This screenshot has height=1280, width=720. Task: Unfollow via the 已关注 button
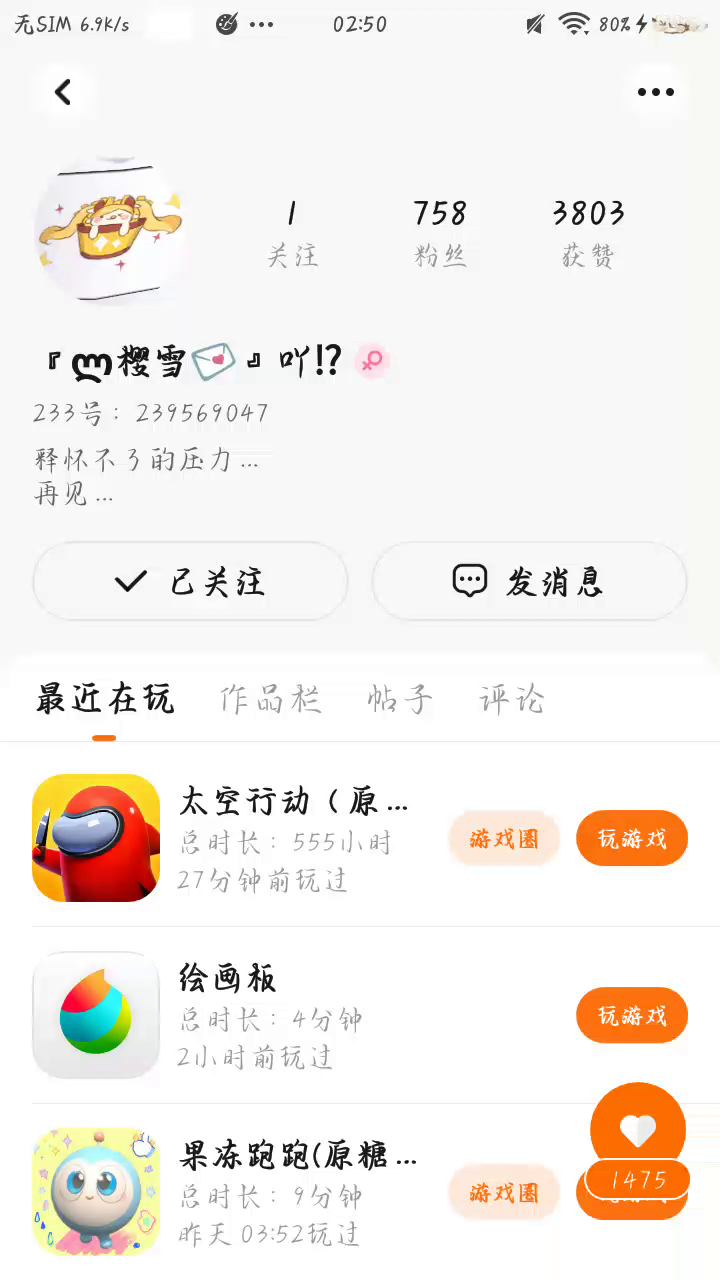pos(190,581)
